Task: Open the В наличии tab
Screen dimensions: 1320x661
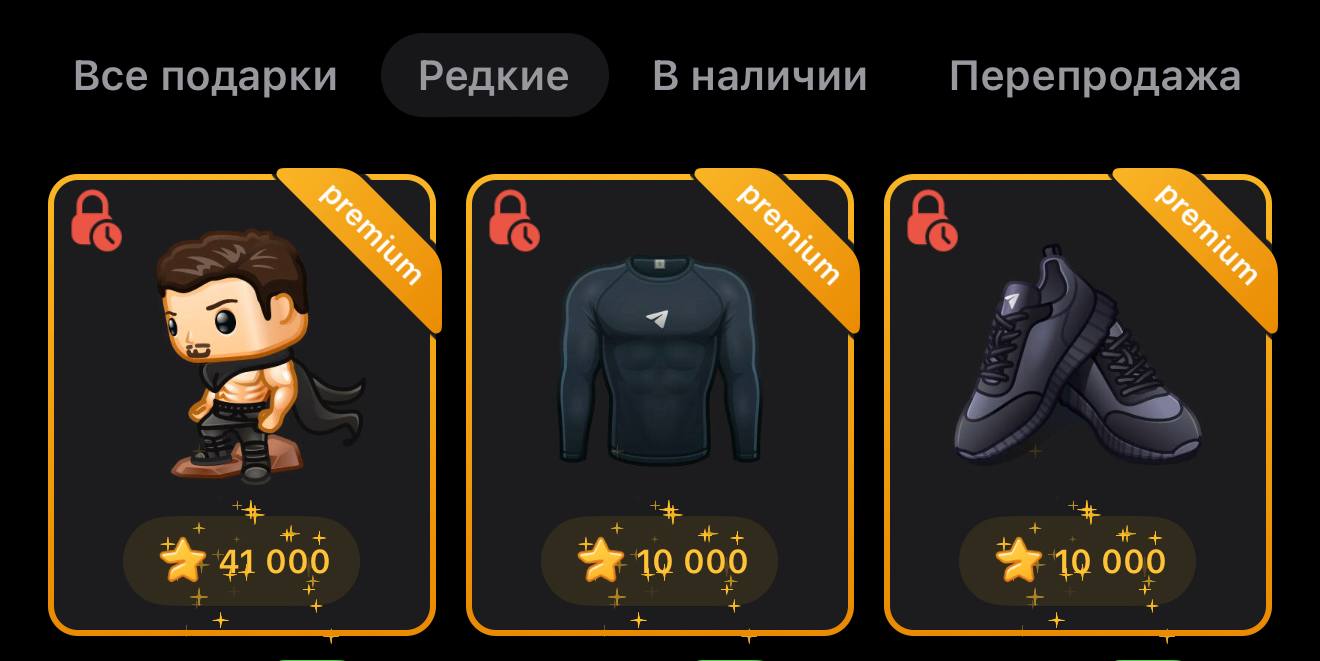Action: tap(759, 76)
